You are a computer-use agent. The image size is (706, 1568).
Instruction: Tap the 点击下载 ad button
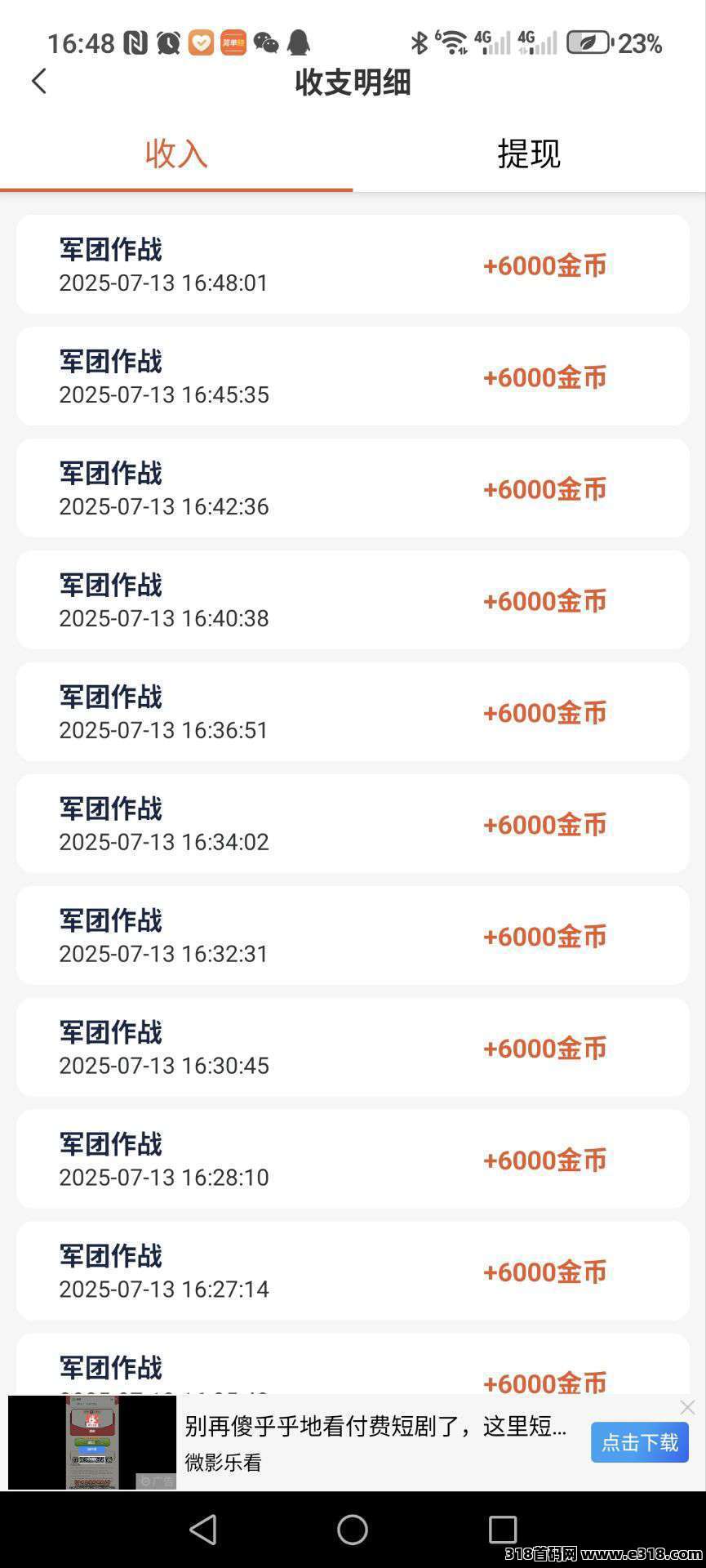[x=639, y=1443]
